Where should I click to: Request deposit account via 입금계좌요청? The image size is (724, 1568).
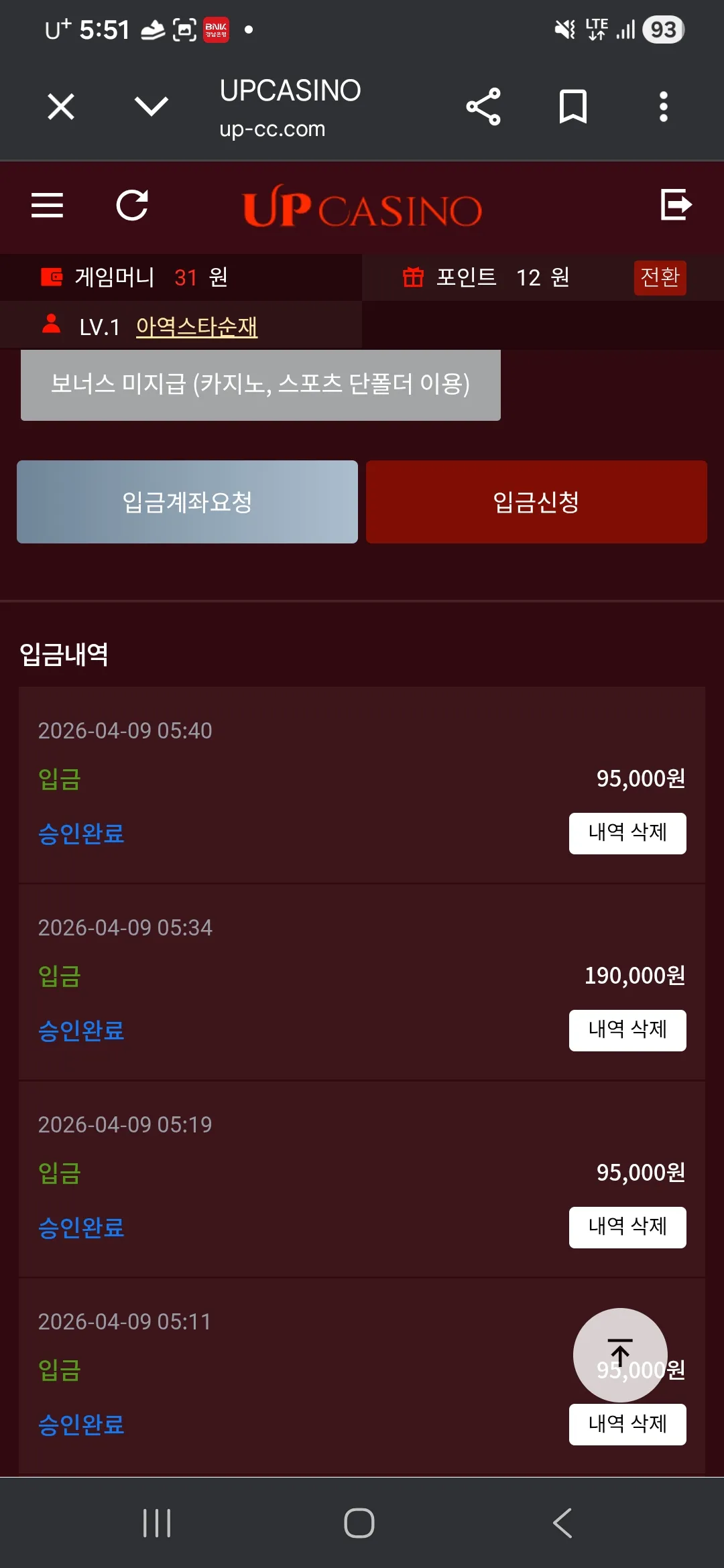coord(187,502)
